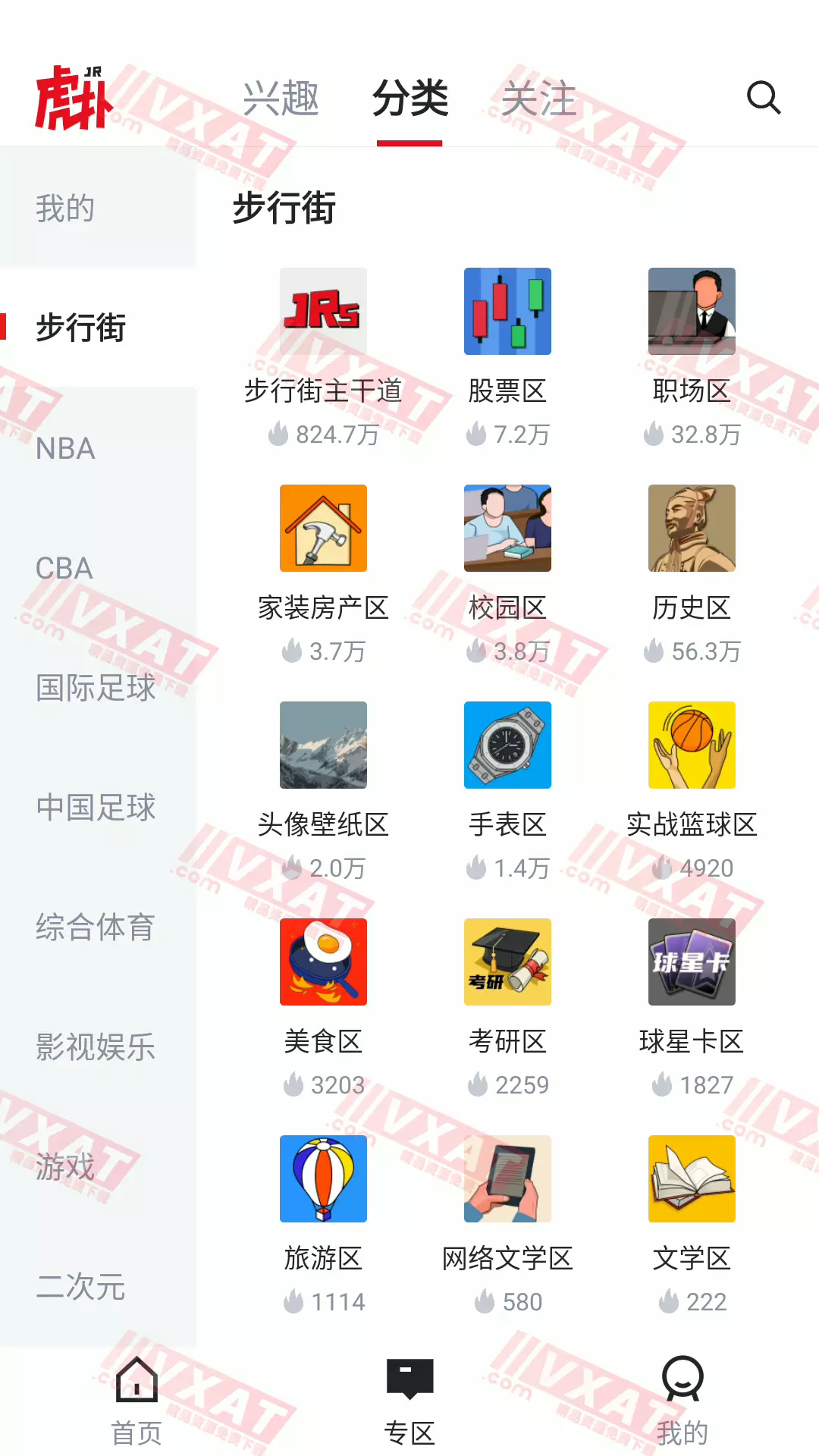
Task: Switch to the 关注 top tab
Action: coord(539,99)
